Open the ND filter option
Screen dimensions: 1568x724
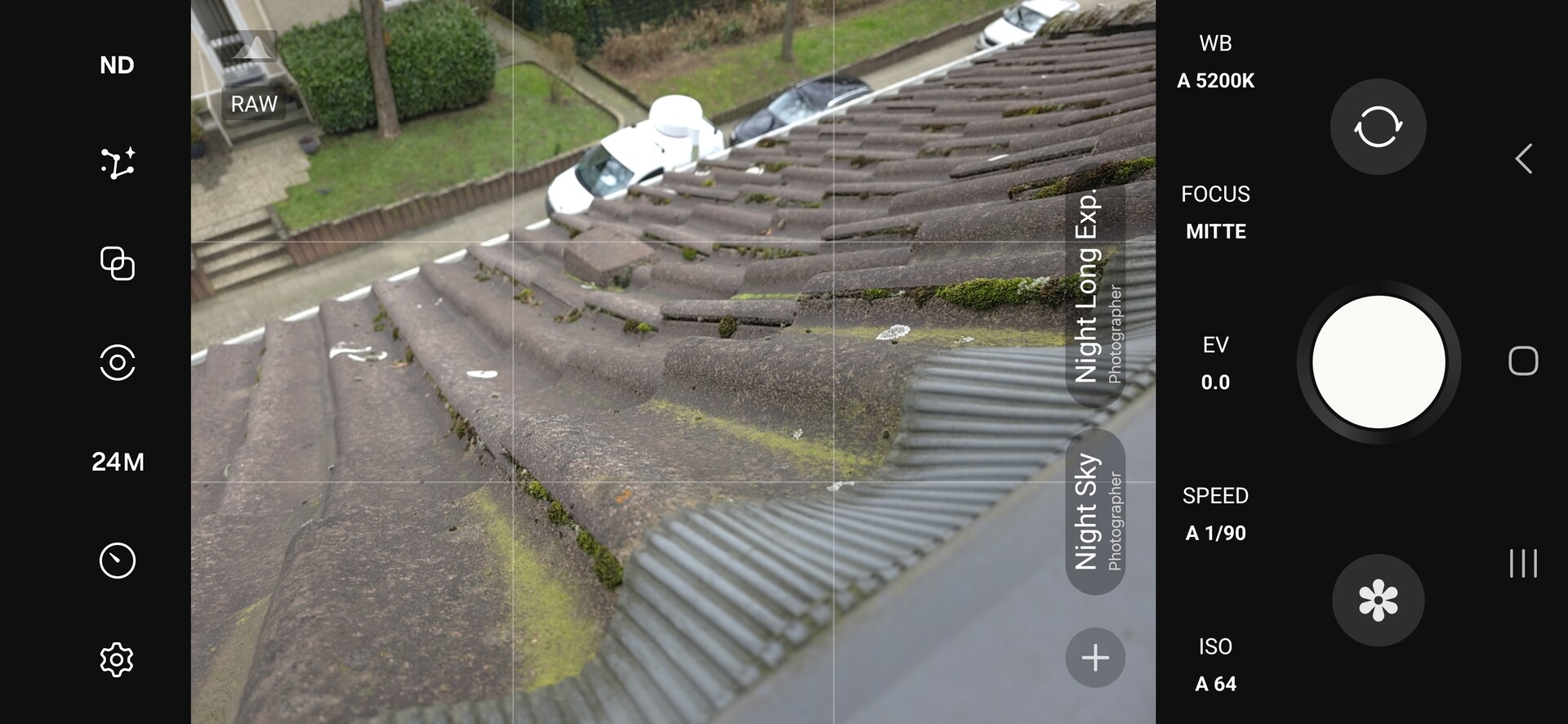pyautogui.click(x=117, y=65)
